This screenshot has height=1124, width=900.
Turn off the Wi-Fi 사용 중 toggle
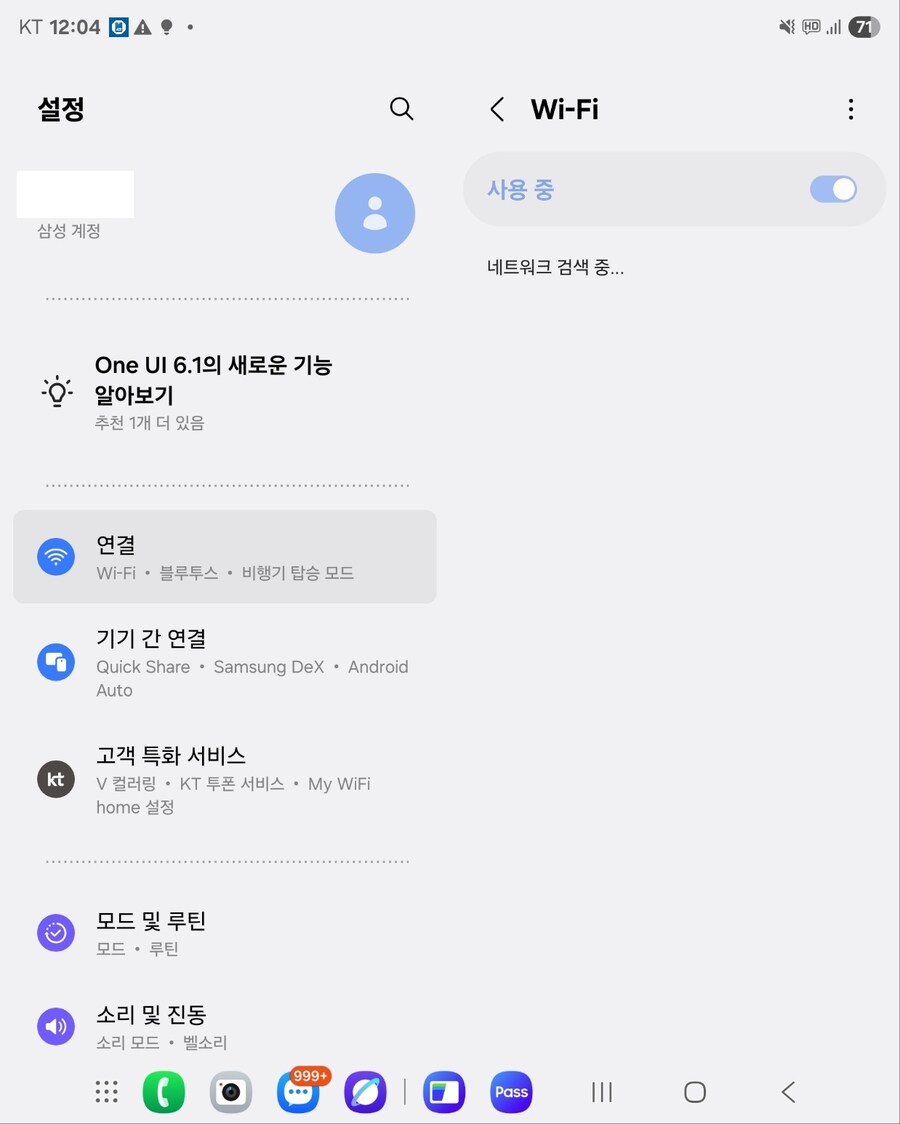(x=833, y=190)
